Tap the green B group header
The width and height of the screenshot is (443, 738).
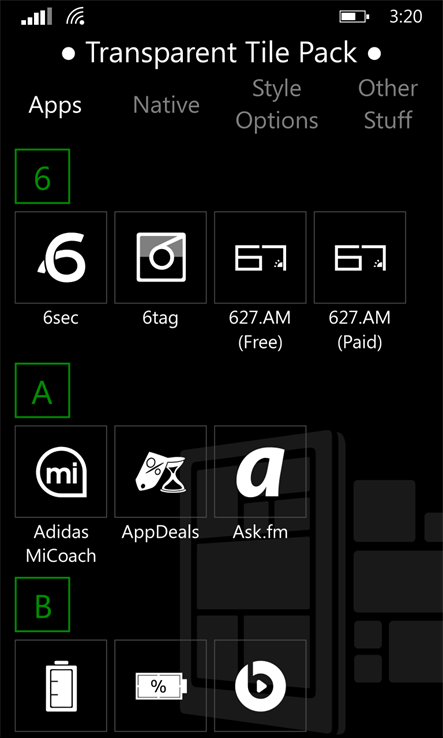[42, 605]
